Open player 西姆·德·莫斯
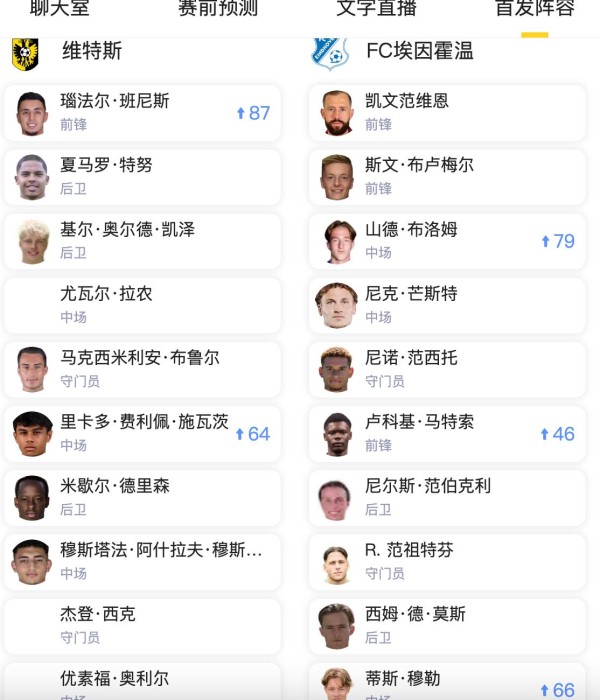The image size is (600, 700). (447, 625)
